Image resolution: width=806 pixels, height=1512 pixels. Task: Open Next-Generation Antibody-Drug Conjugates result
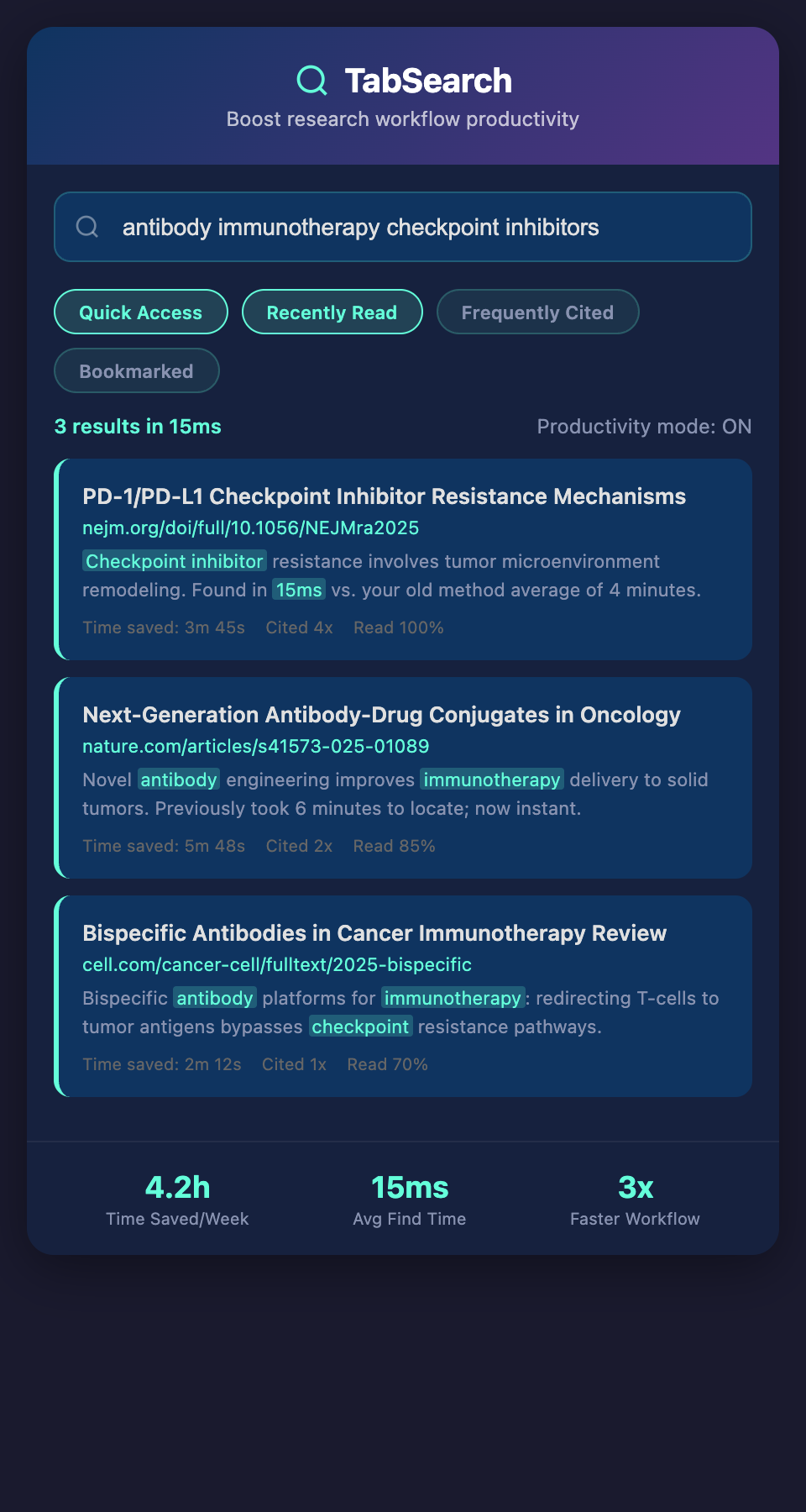(381, 715)
